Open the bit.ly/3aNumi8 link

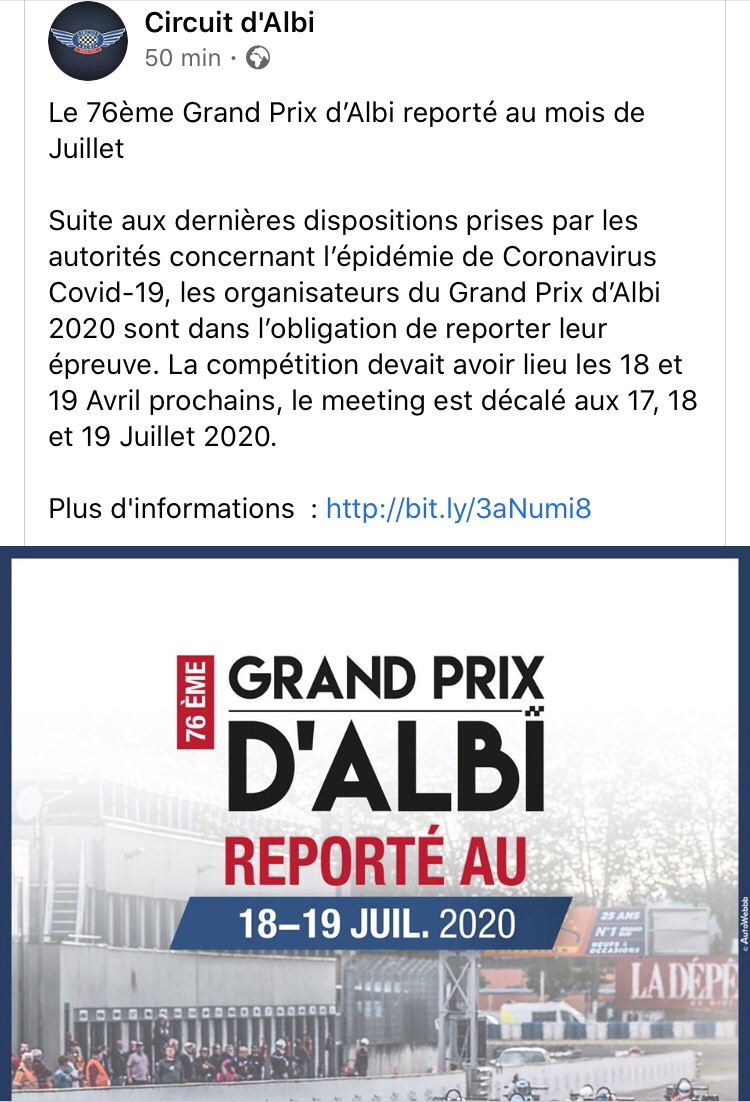point(459,508)
